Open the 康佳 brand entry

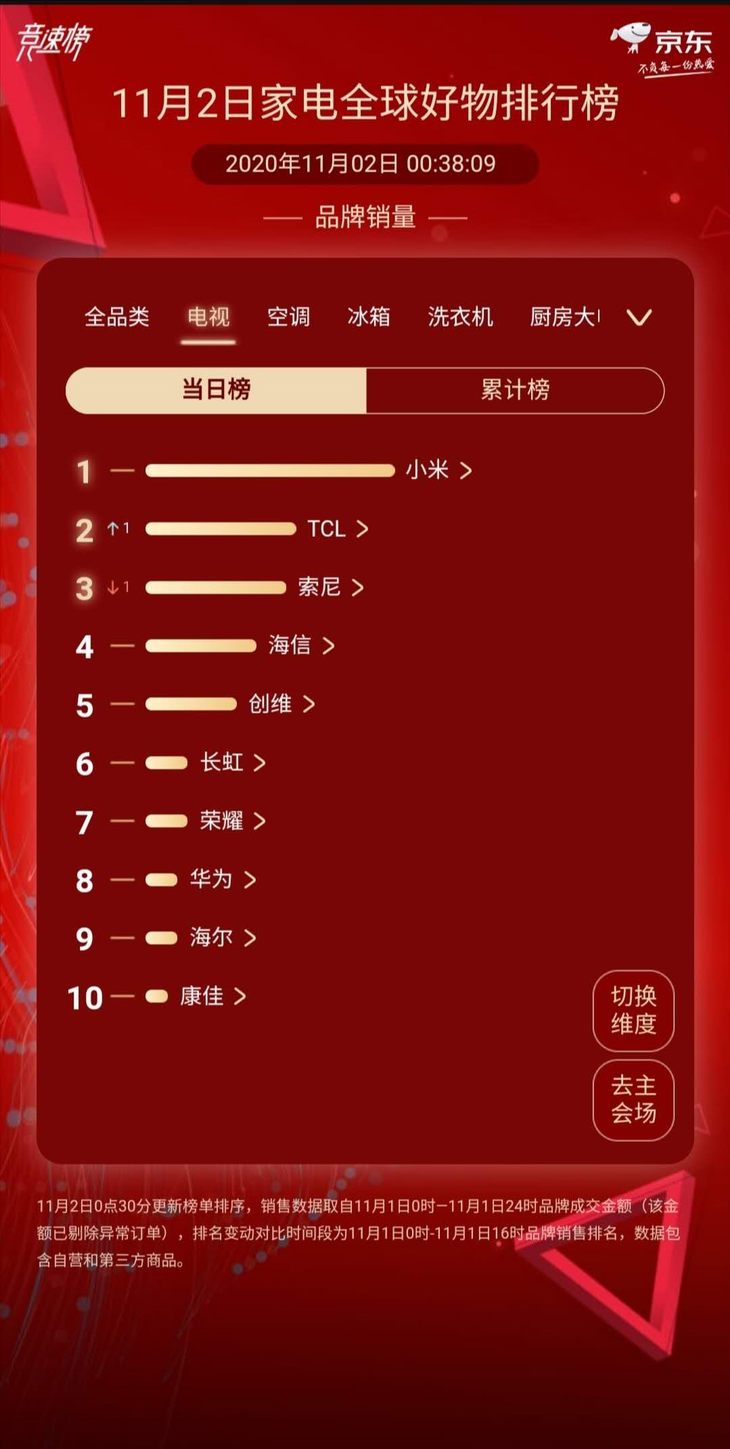coord(212,996)
